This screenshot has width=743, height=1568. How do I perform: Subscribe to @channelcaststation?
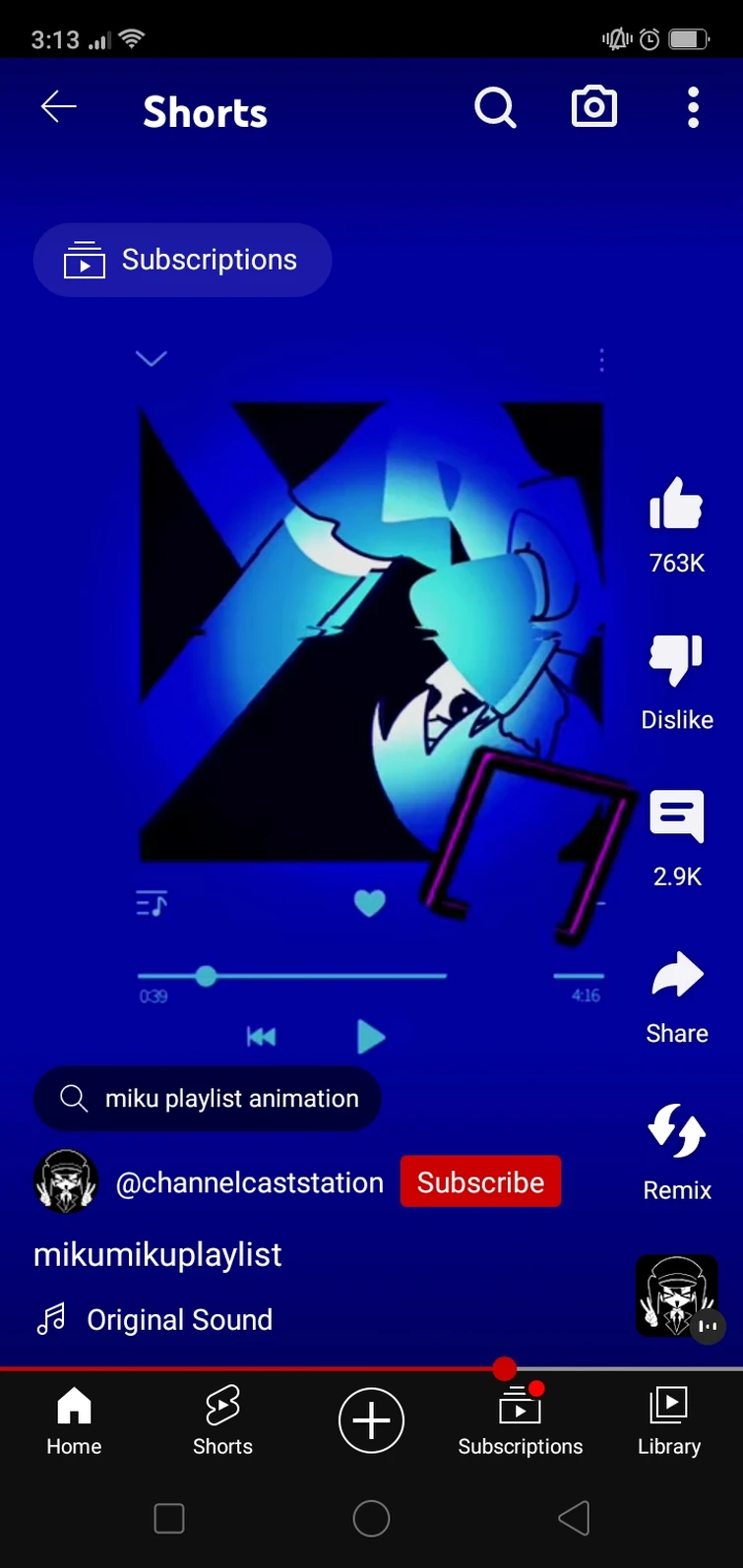point(480,1181)
